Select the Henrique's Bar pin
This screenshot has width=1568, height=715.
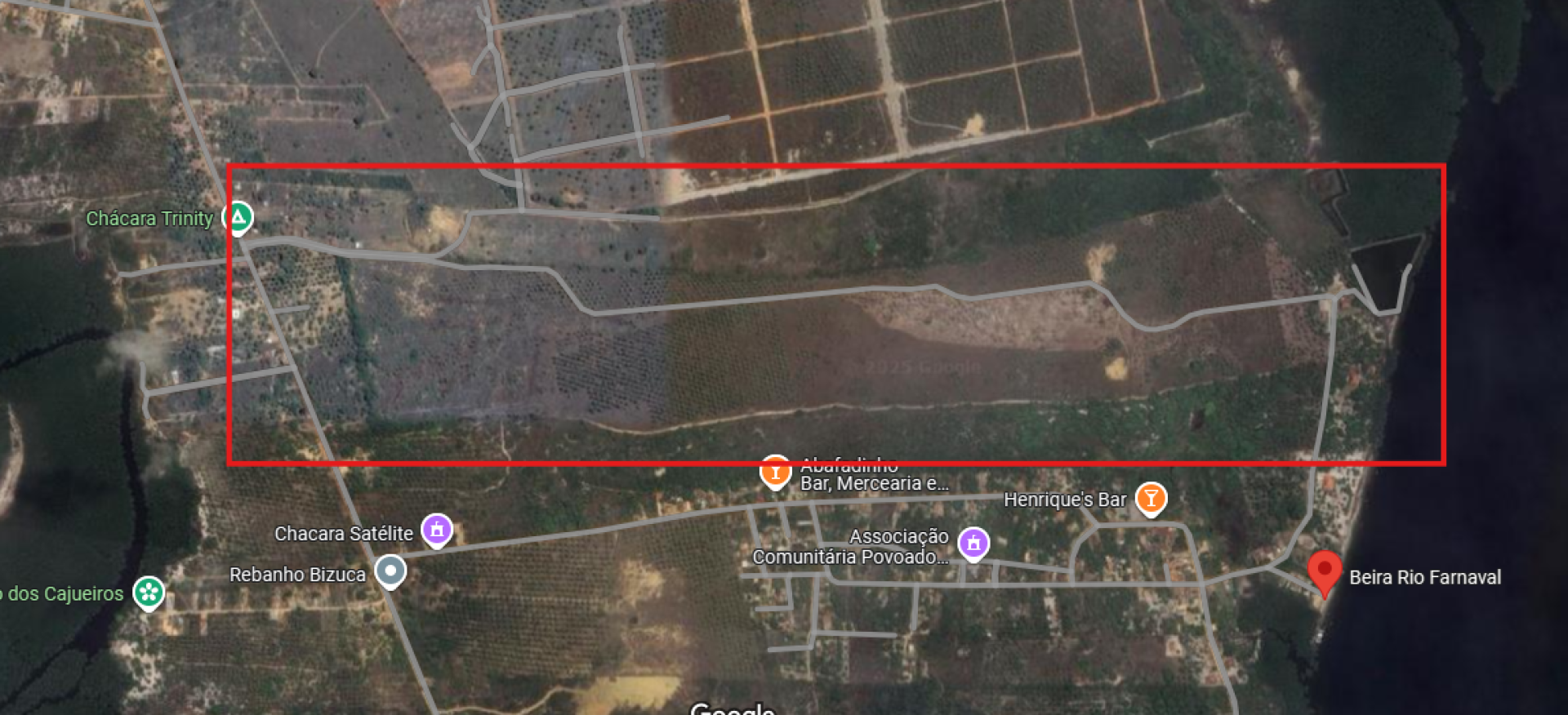click(x=1151, y=498)
